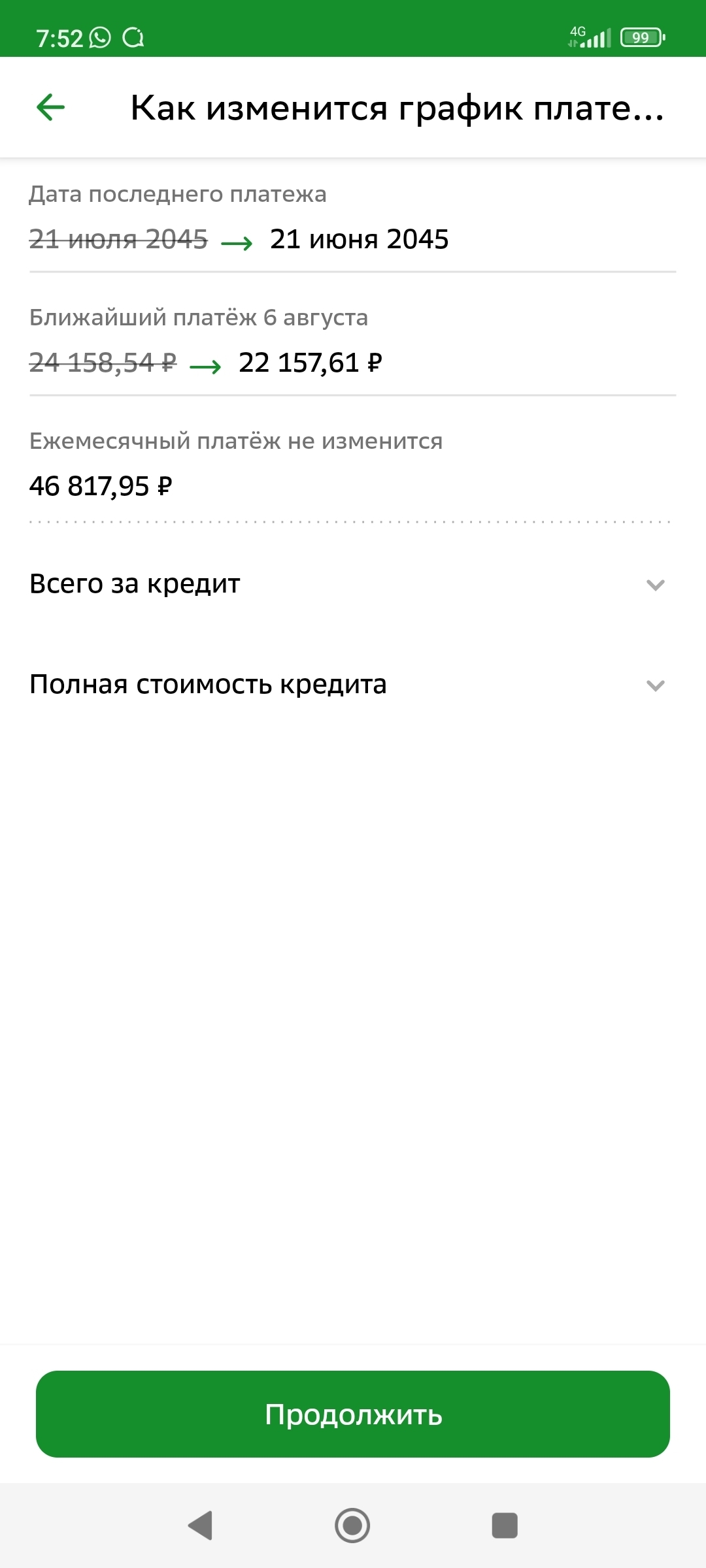The height and width of the screenshot is (1568, 706).
Task: Open the recent apps view
Action: coord(504,1526)
